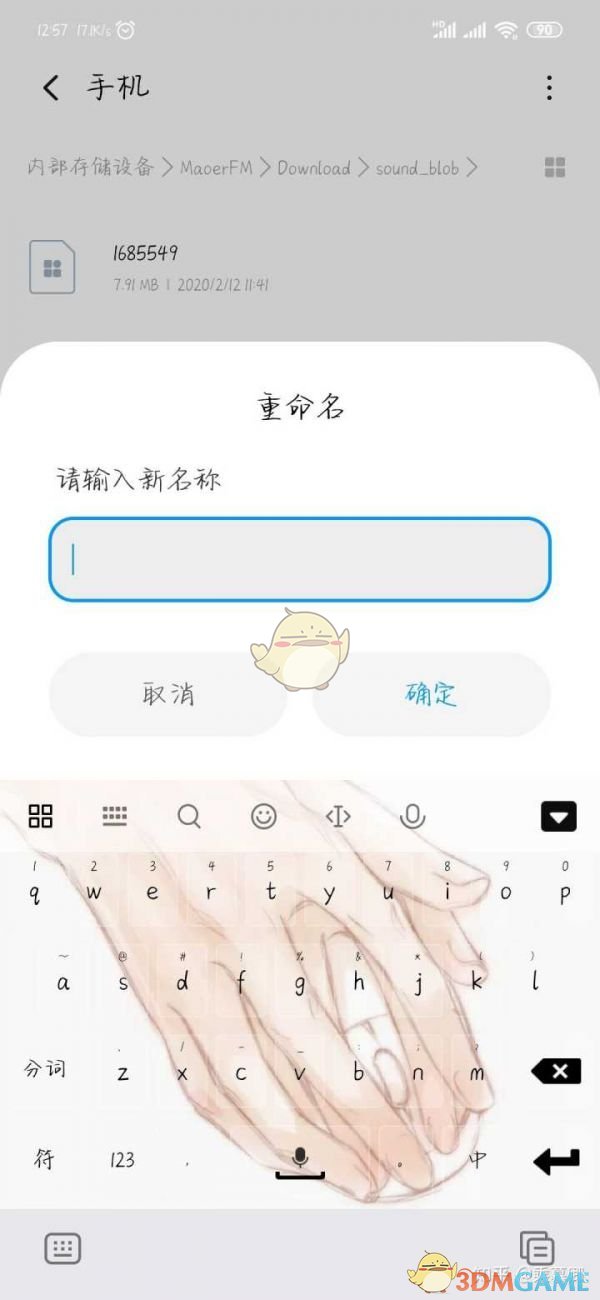The width and height of the screenshot is (600, 1300).
Task: Confirm the rename with 确定
Action: [431, 694]
